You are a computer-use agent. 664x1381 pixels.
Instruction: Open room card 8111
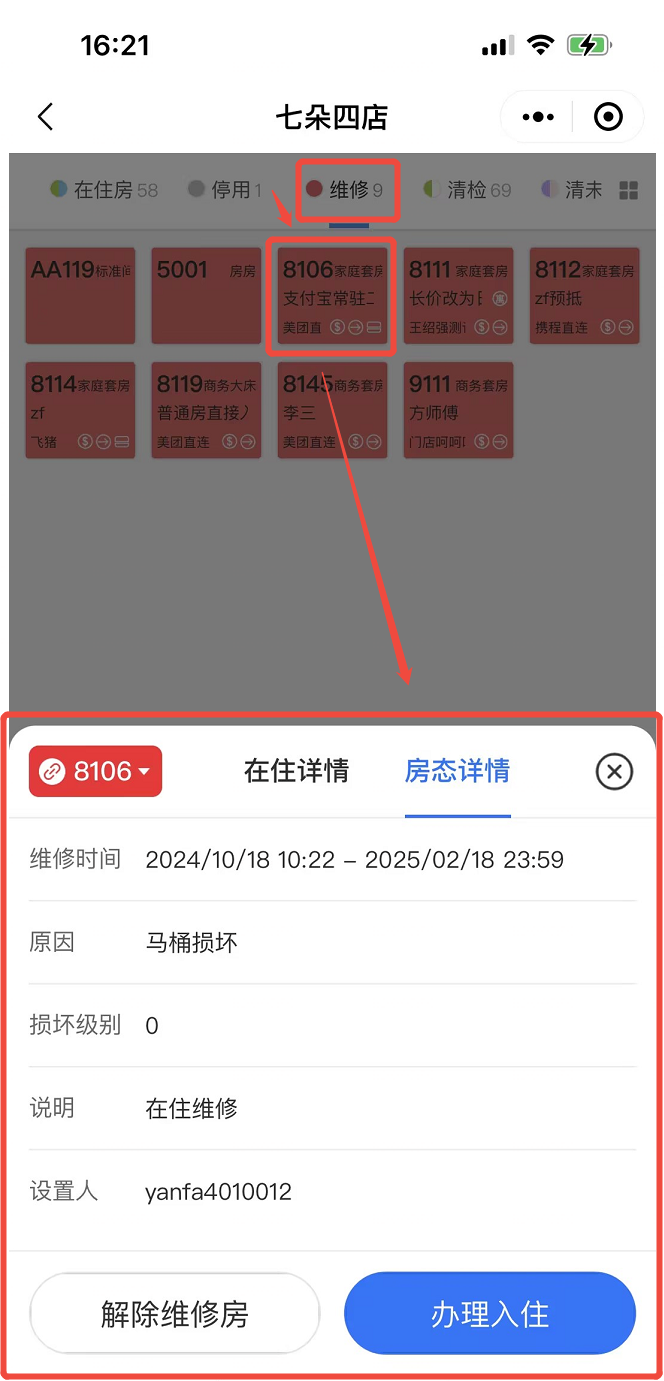tap(458, 296)
